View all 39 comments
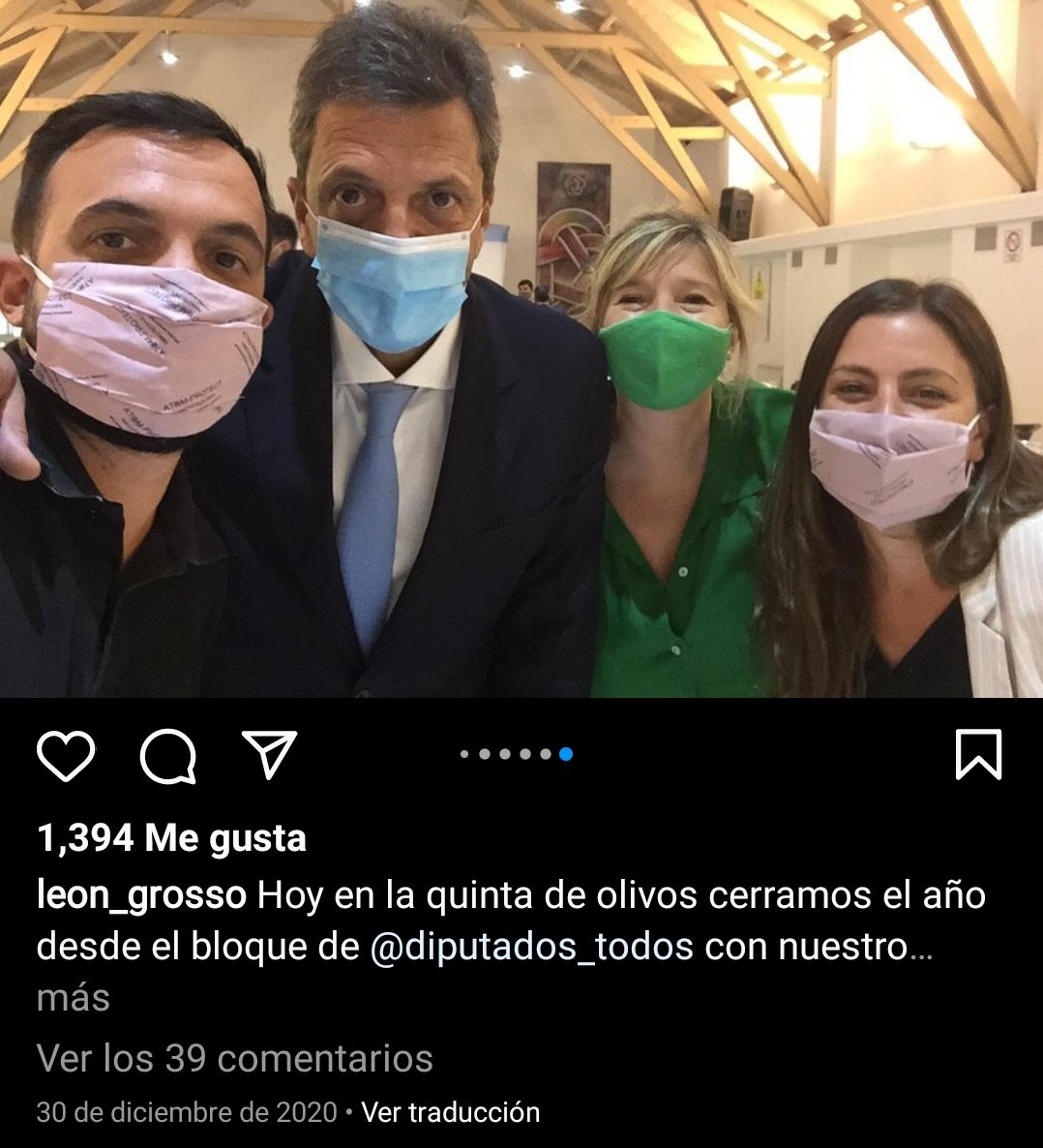Image resolution: width=1043 pixels, height=1148 pixels. tap(234, 1058)
